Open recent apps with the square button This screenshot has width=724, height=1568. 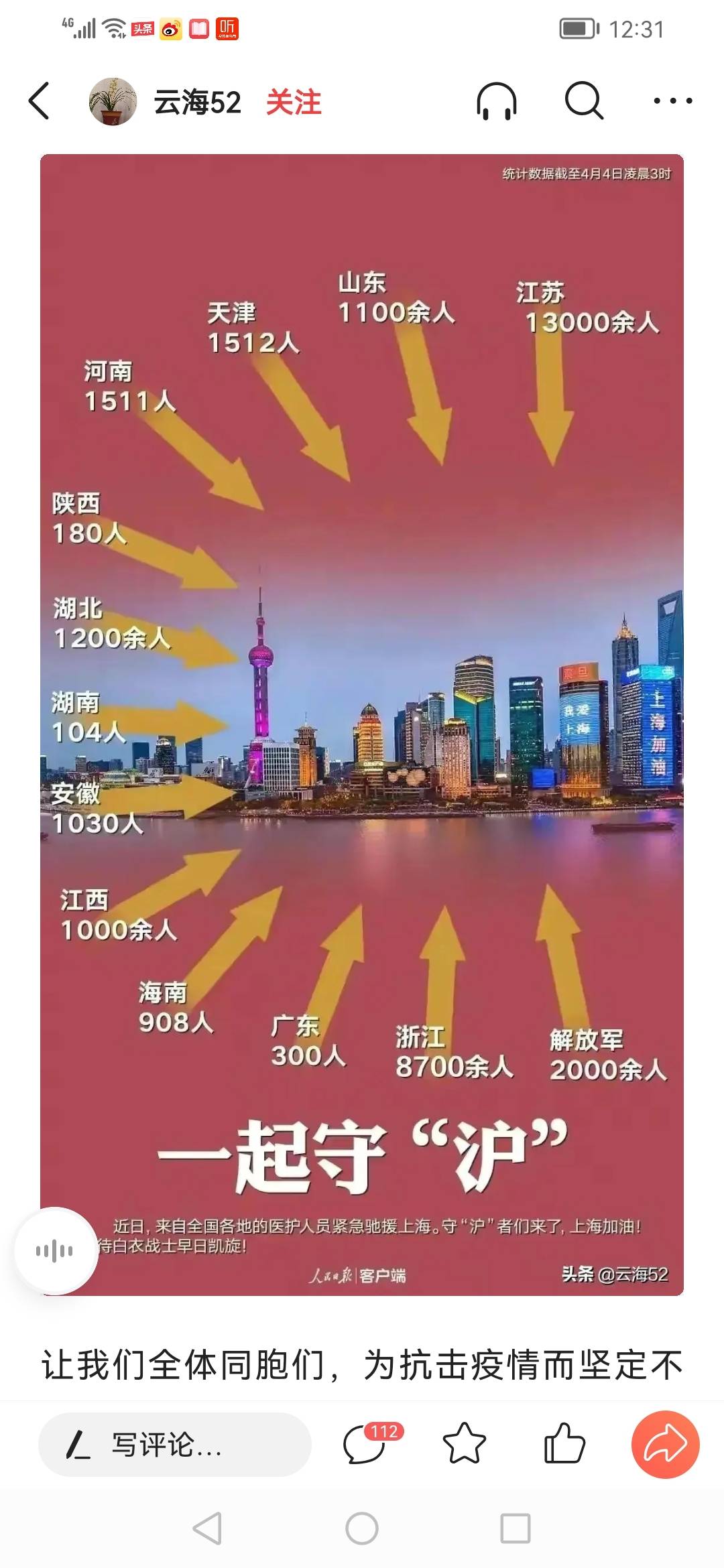(516, 1528)
